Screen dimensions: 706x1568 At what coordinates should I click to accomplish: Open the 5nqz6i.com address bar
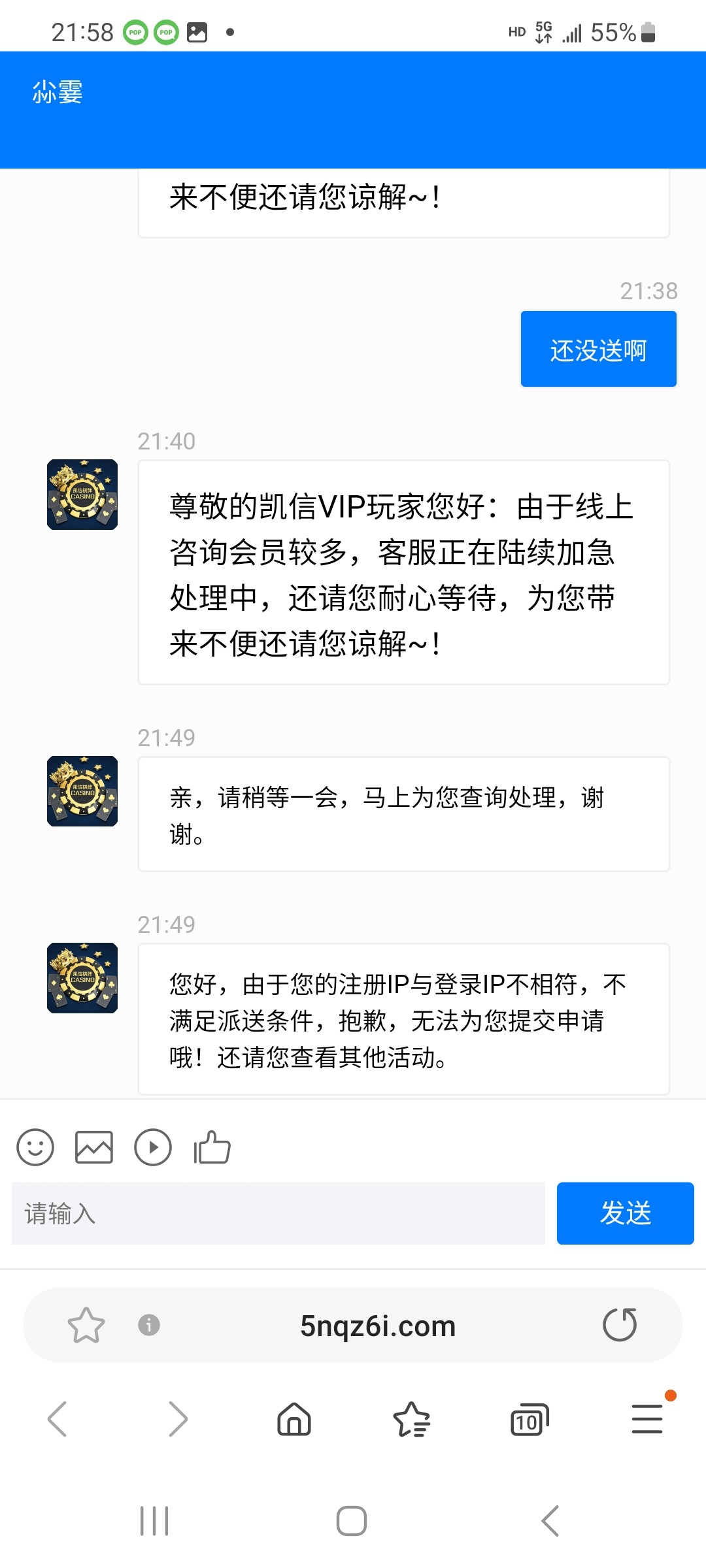(378, 1326)
